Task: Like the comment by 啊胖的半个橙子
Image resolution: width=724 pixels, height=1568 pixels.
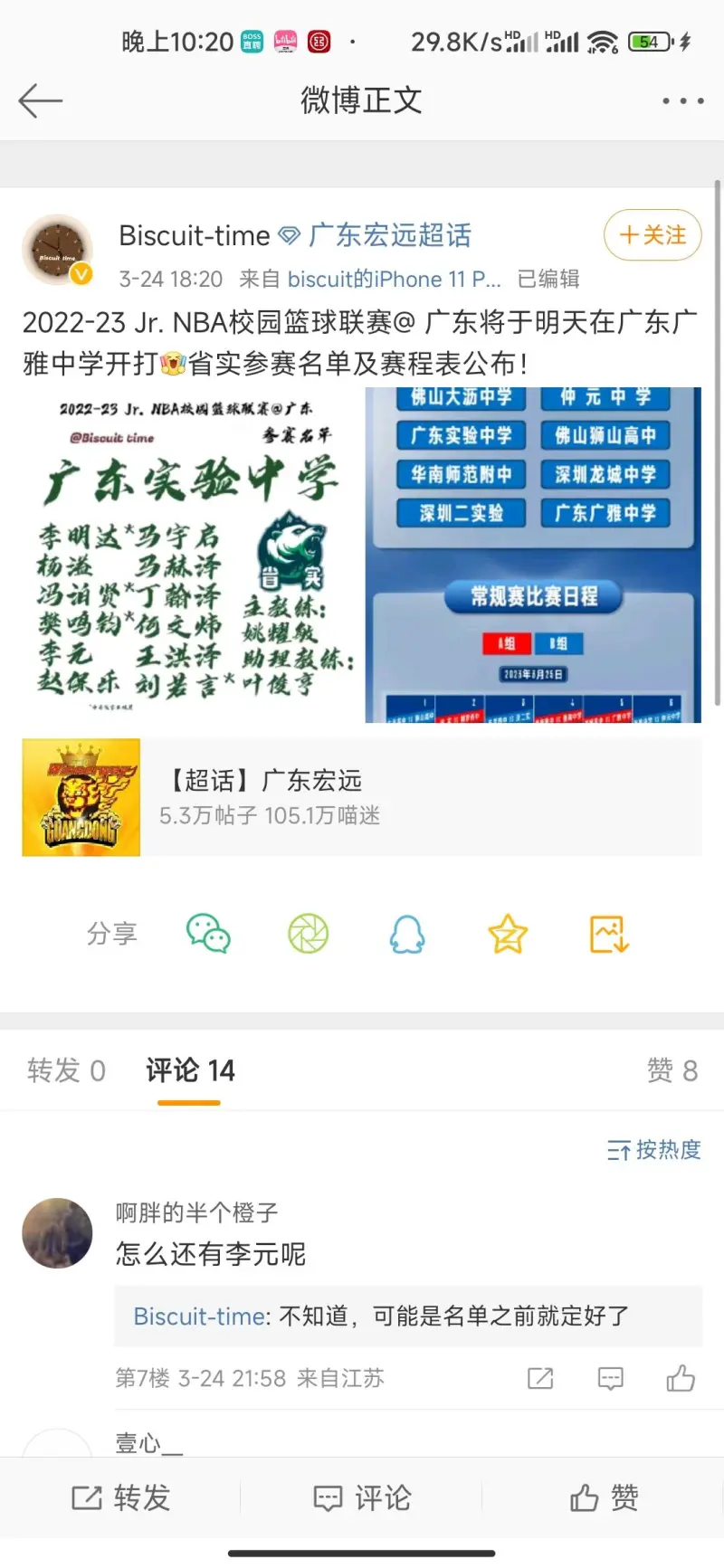Action: coord(681,1378)
